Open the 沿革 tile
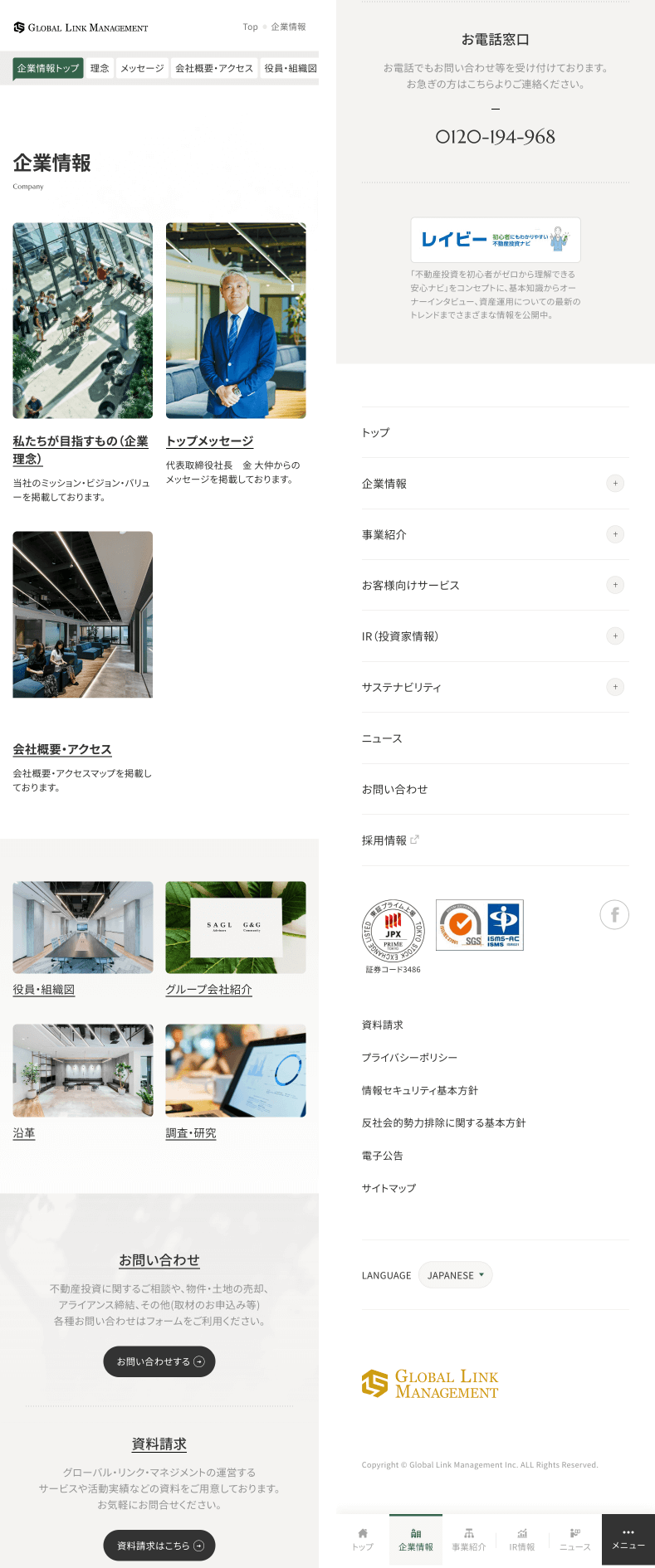Screen dimensions: 655x1568 (24, 1132)
